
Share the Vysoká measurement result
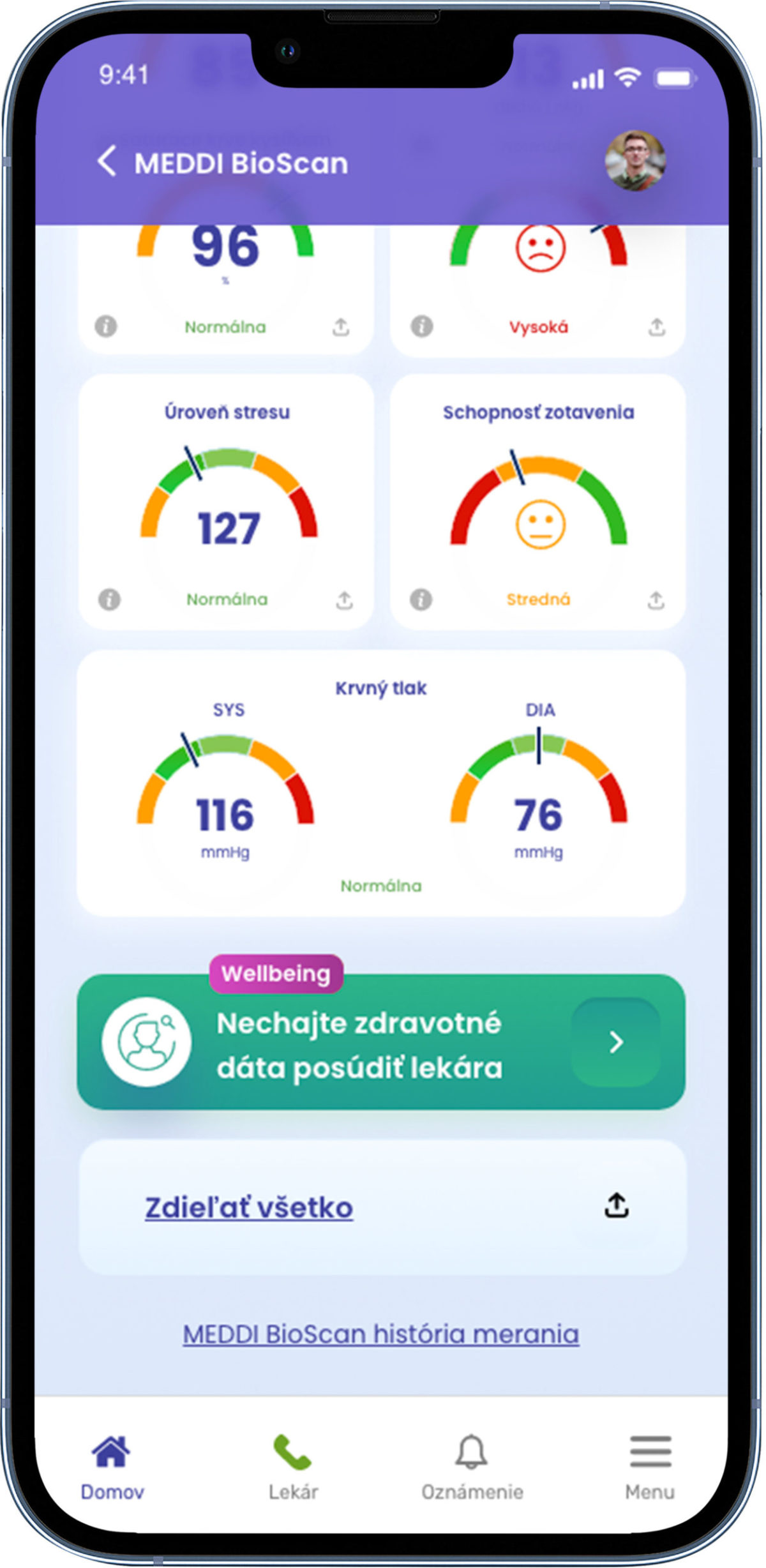click(656, 327)
